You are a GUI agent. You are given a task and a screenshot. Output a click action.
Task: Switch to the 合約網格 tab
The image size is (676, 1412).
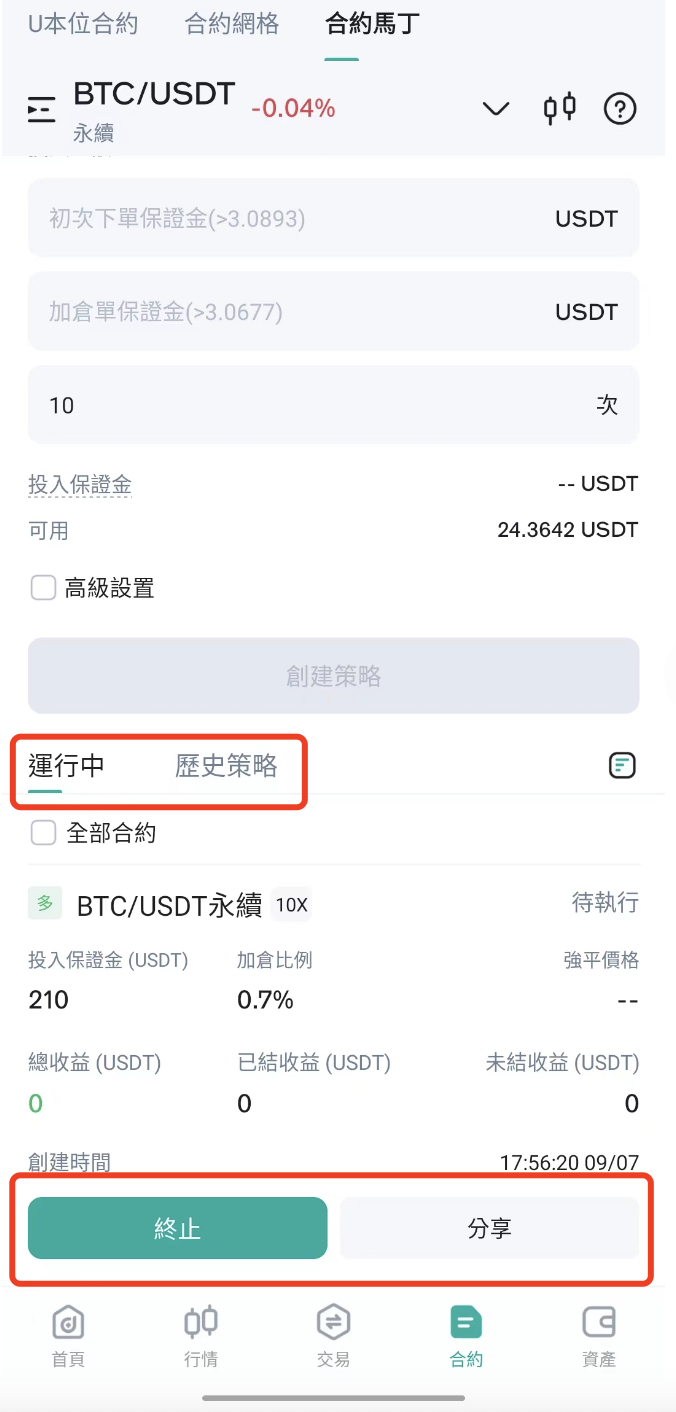click(232, 25)
